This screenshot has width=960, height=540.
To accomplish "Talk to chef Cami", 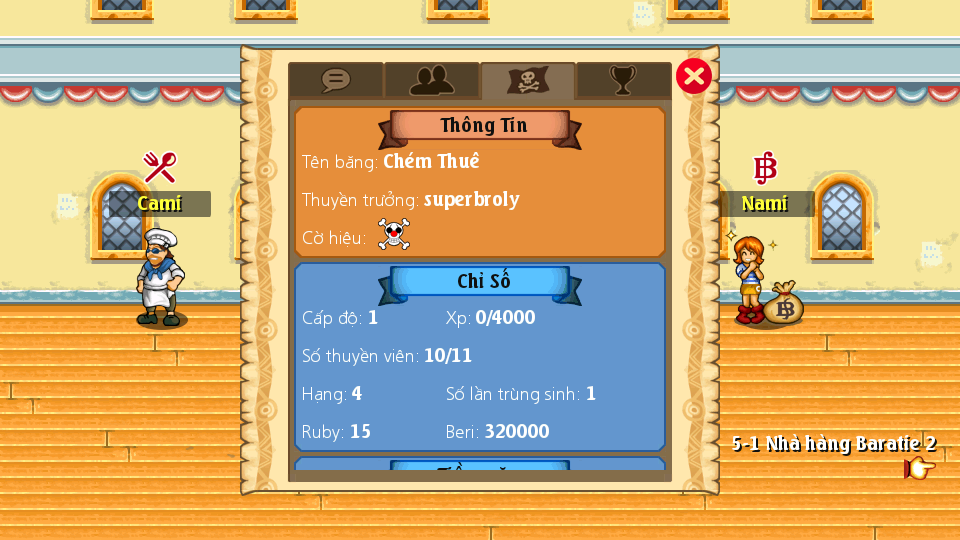I will 159,278.
